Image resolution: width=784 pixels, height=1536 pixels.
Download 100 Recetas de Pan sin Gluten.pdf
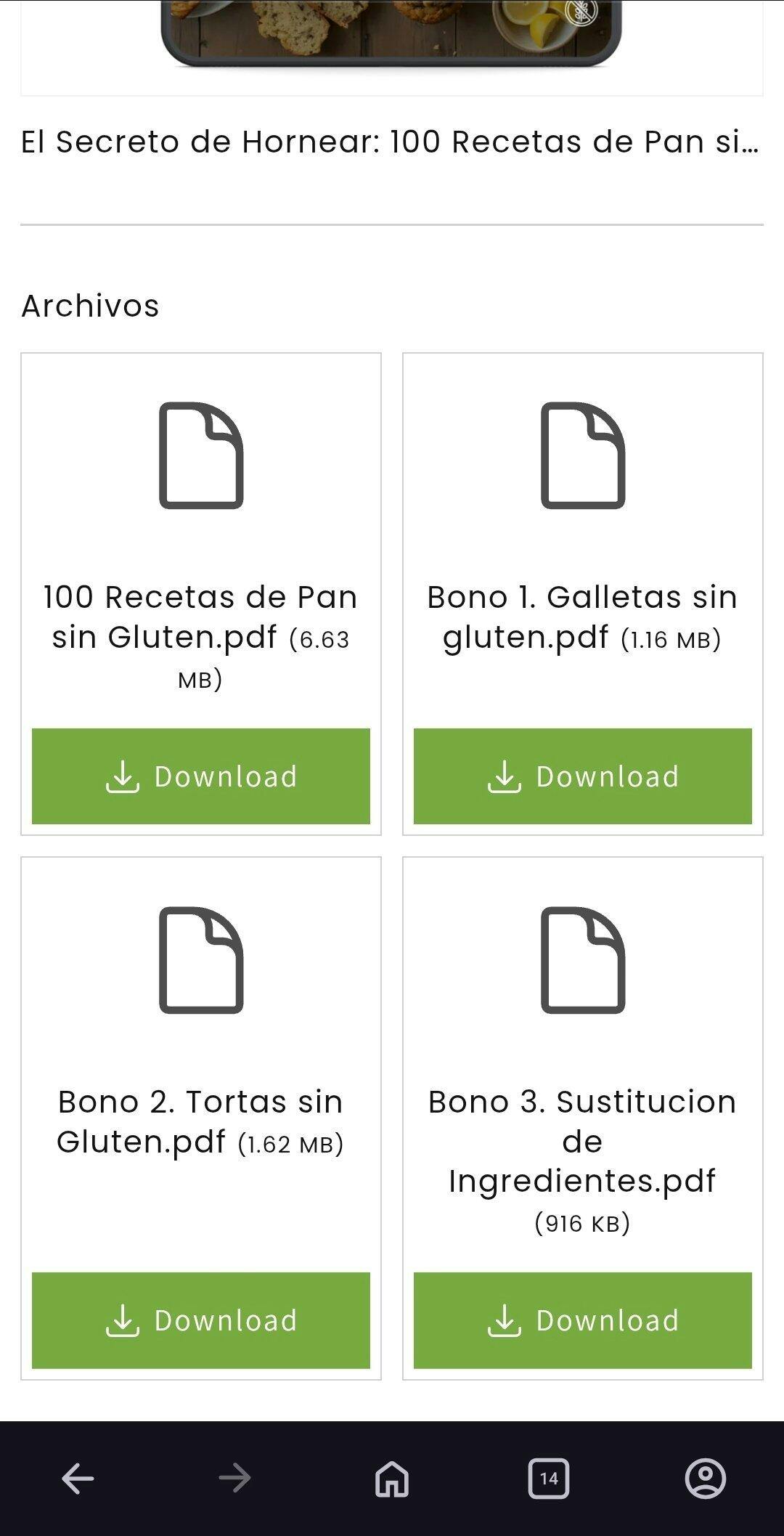201,776
